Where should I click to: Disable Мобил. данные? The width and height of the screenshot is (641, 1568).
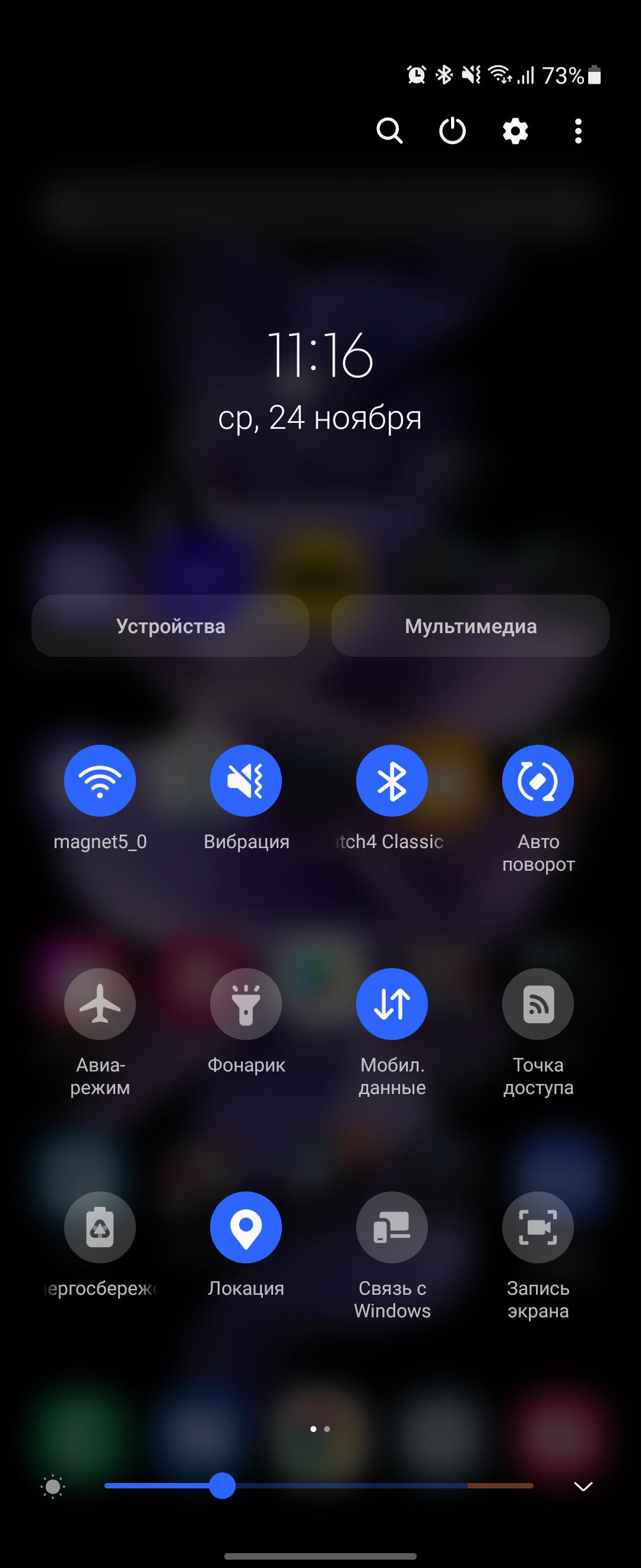point(392,1004)
